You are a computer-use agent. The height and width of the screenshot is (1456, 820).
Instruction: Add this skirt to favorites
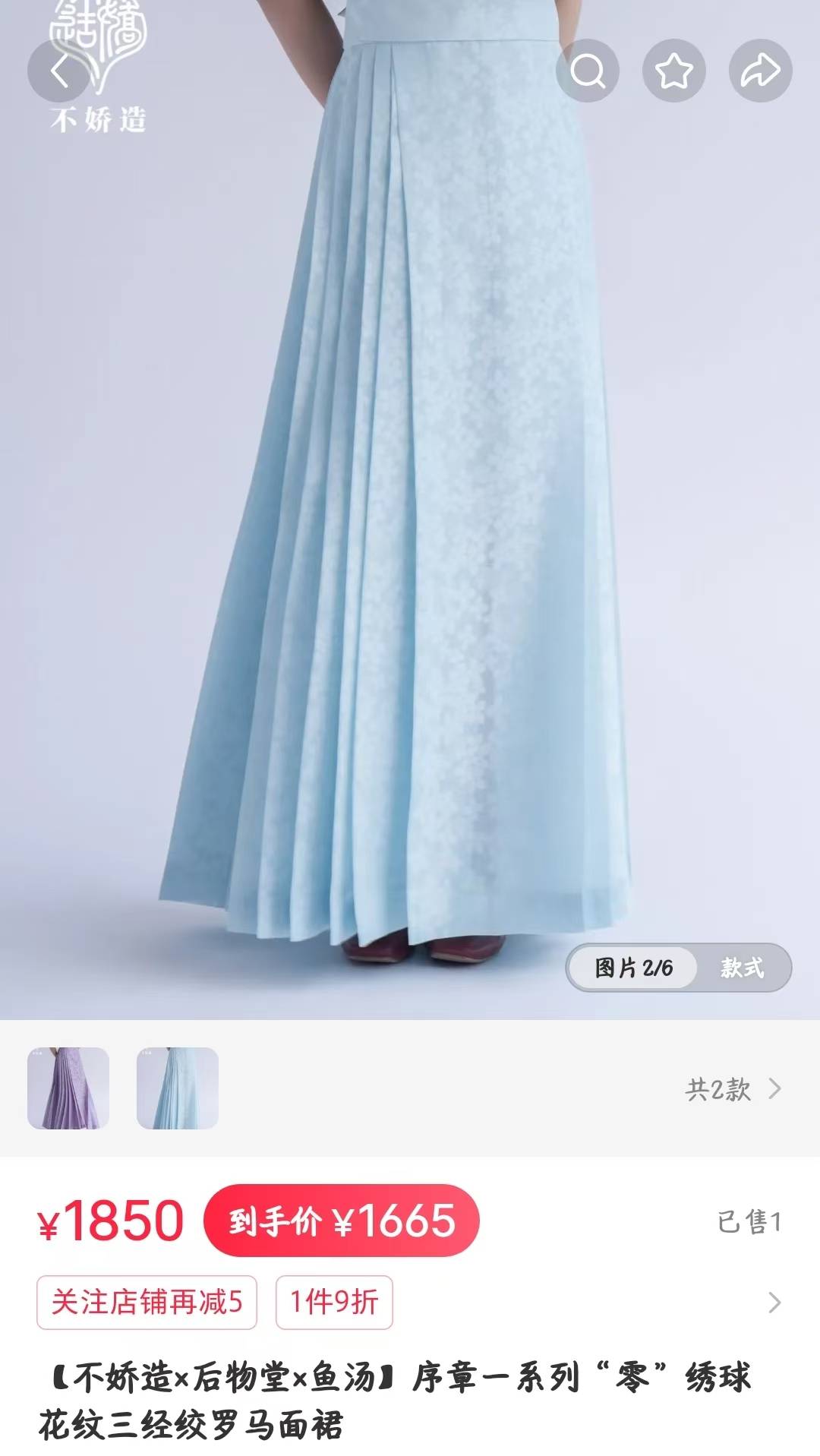tap(673, 71)
